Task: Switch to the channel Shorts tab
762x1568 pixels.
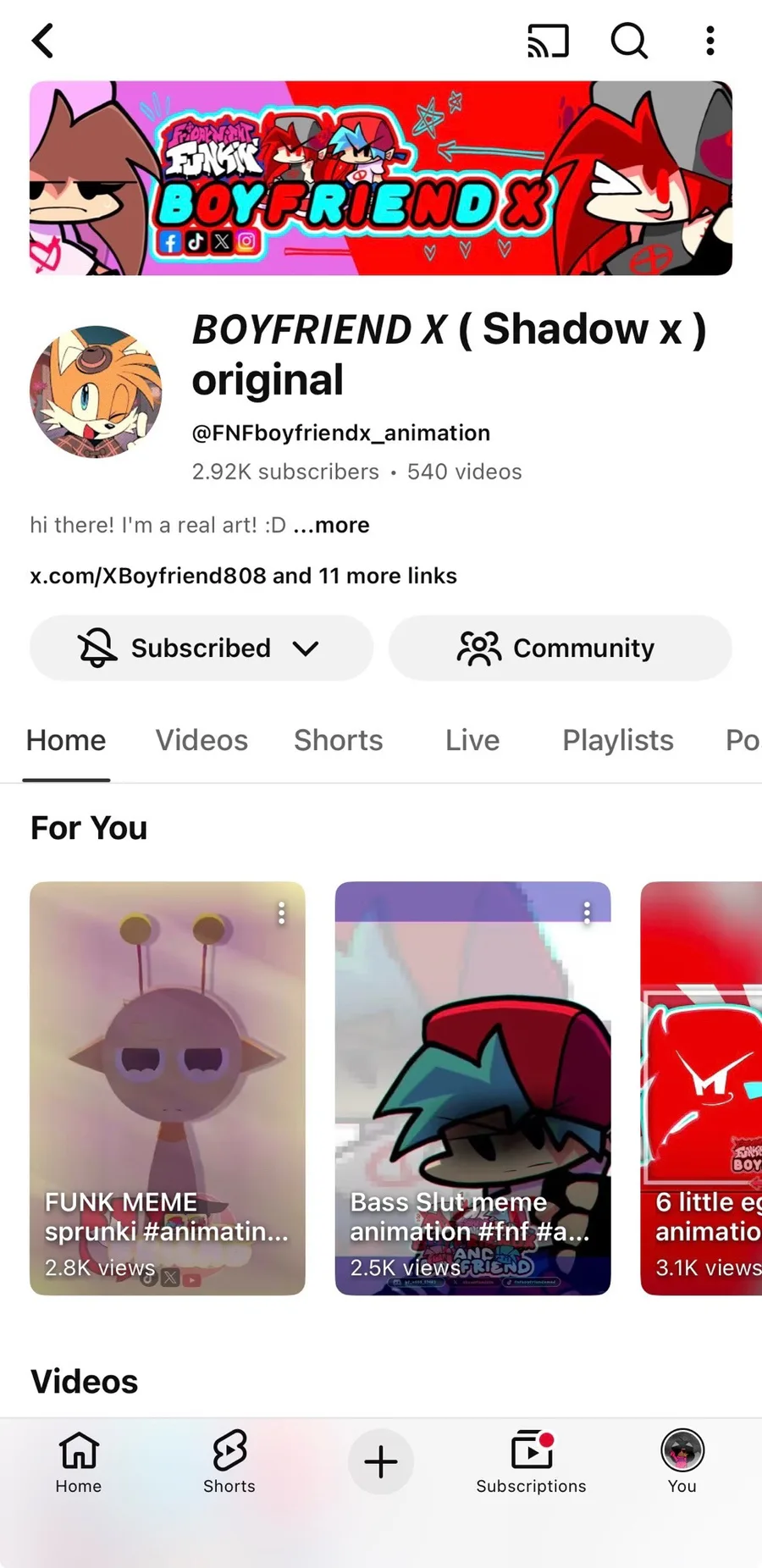Action: [x=338, y=740]
